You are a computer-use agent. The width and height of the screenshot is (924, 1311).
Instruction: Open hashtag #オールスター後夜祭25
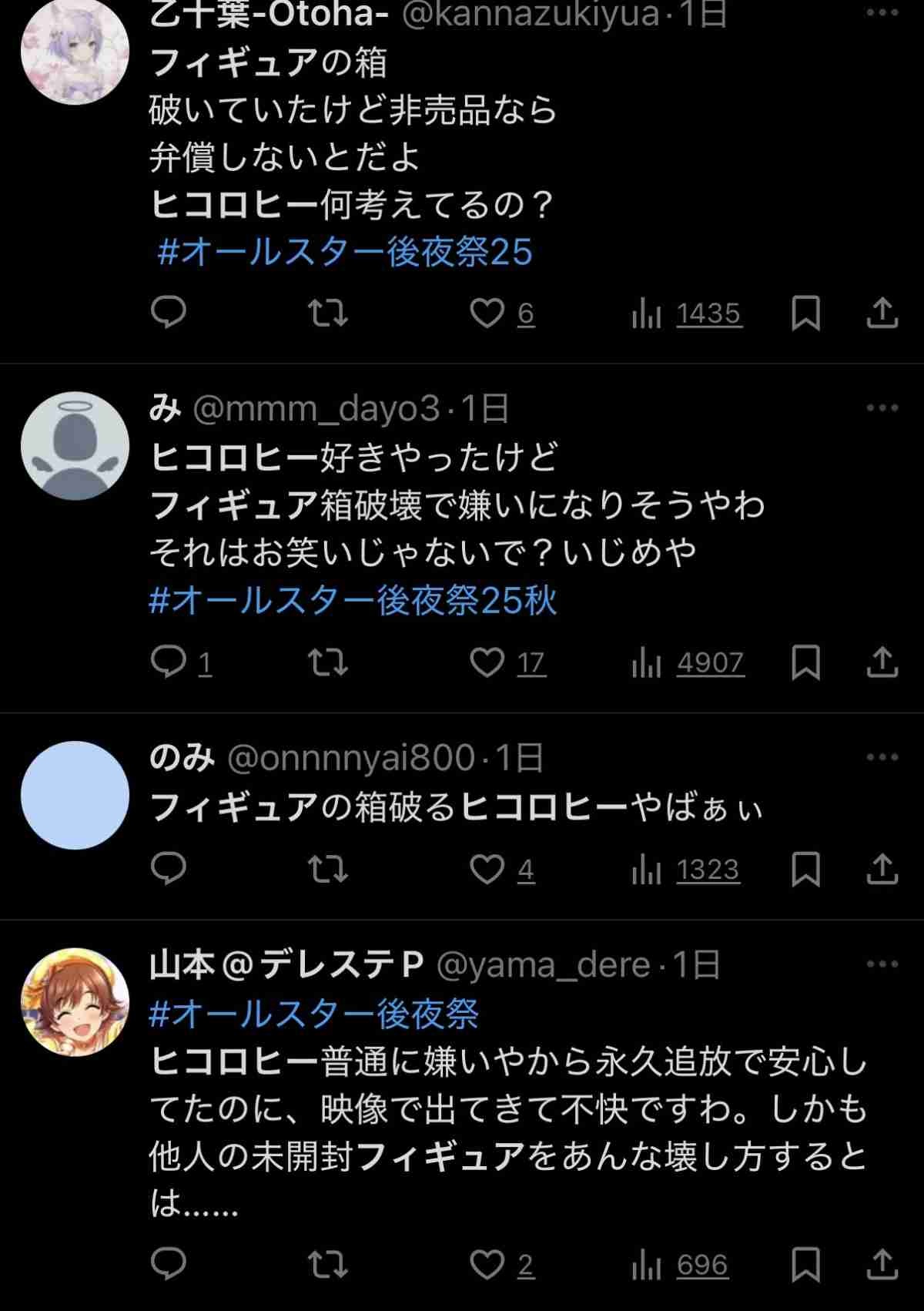tap(345, 252)
